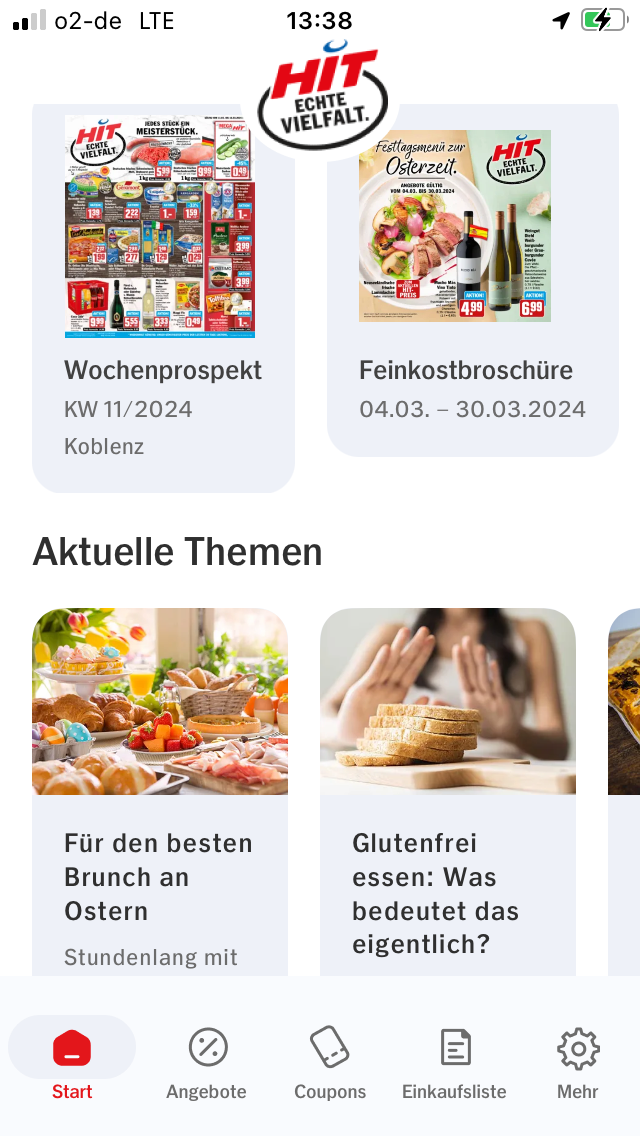Open the Einkaufsliste tab
The image size is (640, 1136).
click(454, 1064)
